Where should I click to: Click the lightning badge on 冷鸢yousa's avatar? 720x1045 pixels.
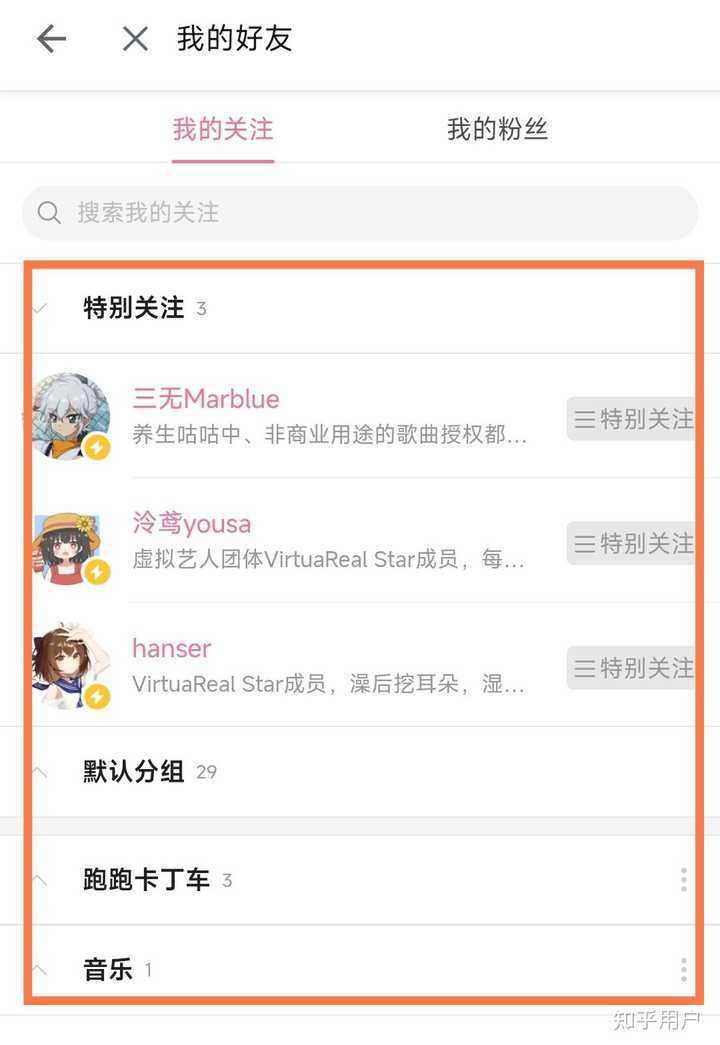97,573
